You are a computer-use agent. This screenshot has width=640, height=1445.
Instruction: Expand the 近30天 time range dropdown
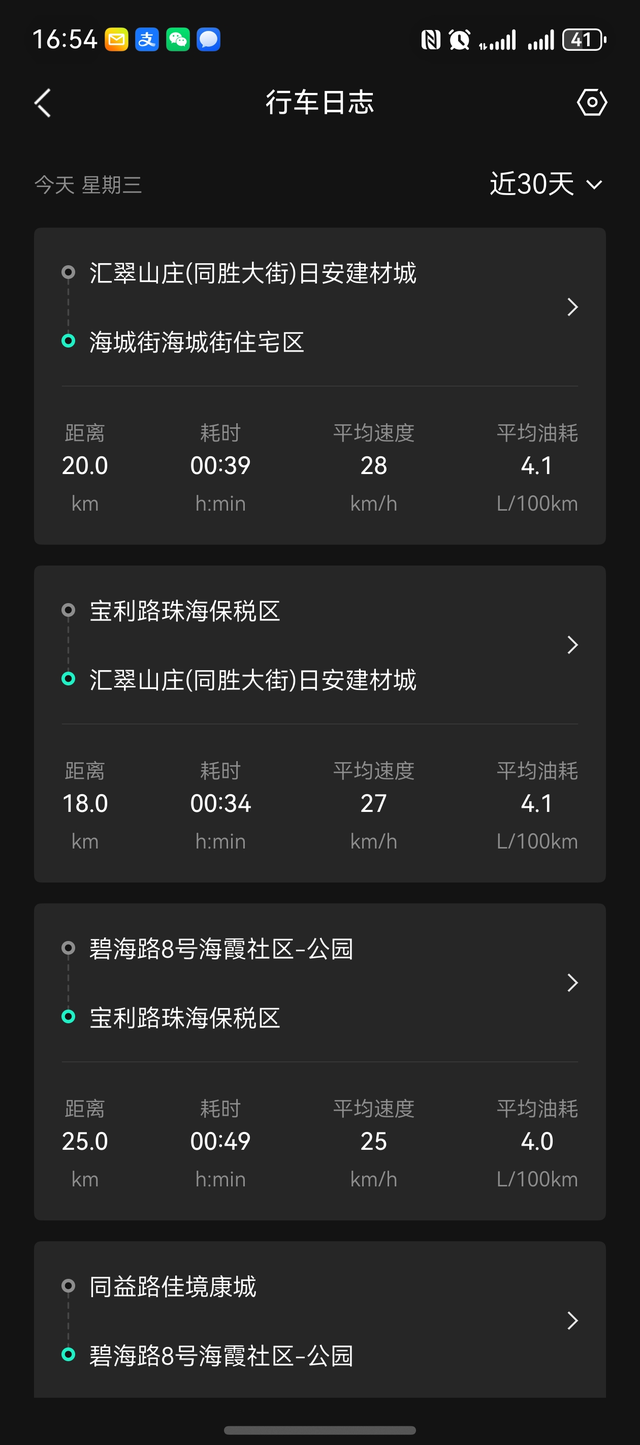click(546, 184)
